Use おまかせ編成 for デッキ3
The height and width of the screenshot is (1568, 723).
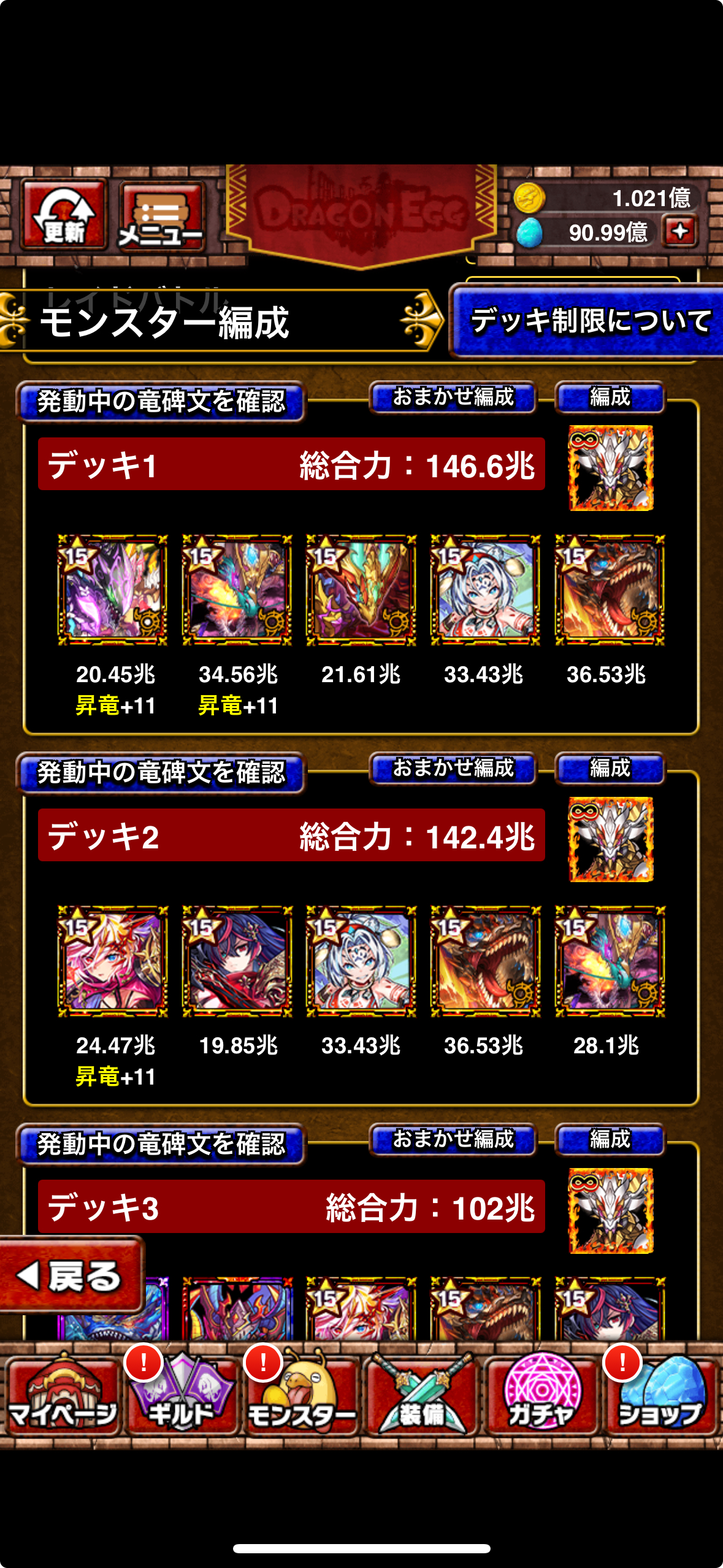pos(453,1140)
